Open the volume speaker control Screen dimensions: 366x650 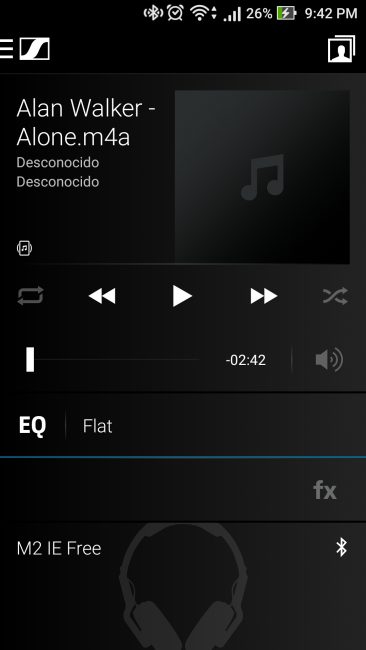(x=329, y=359)
